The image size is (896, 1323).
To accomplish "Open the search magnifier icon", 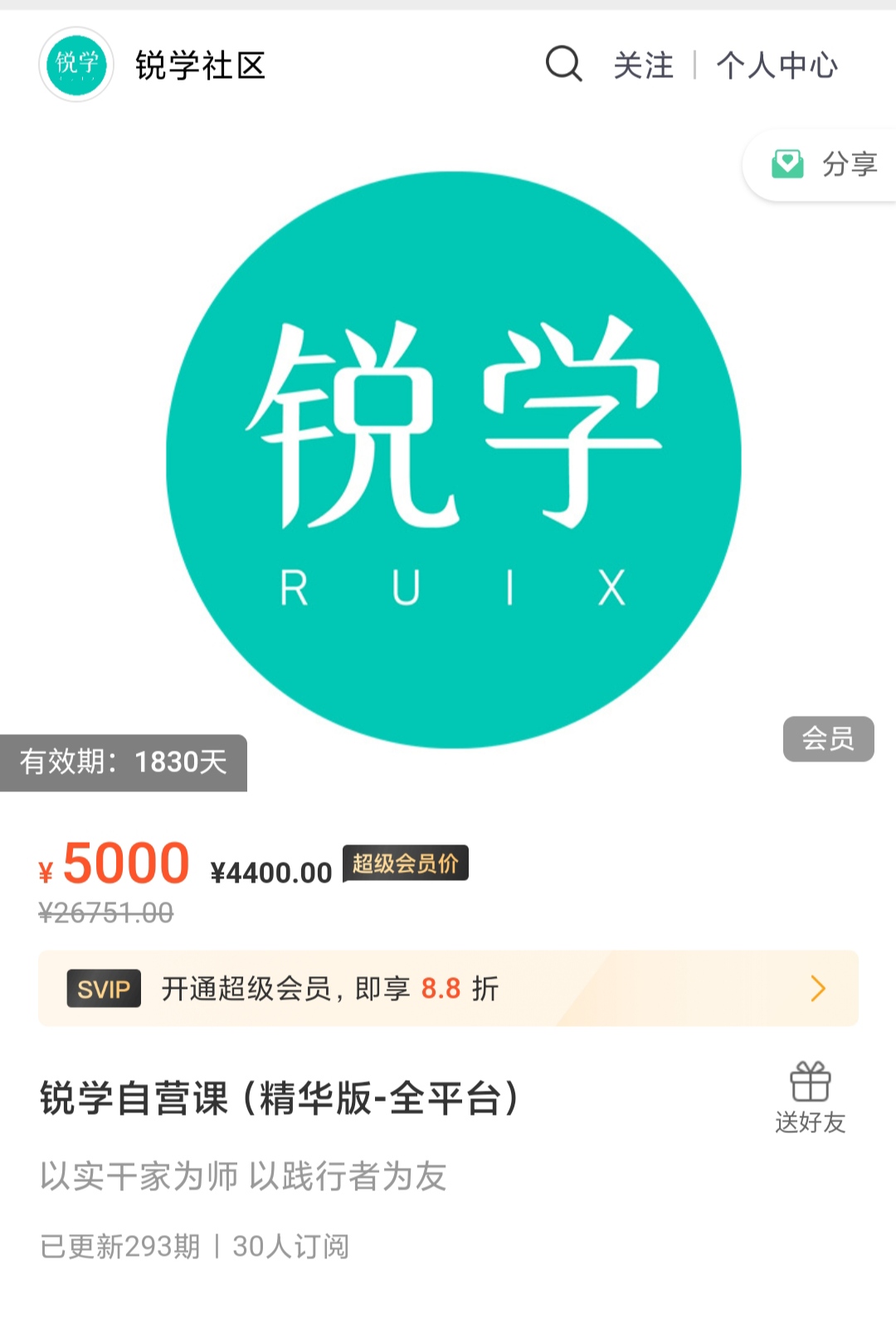I will click(563, 64).
